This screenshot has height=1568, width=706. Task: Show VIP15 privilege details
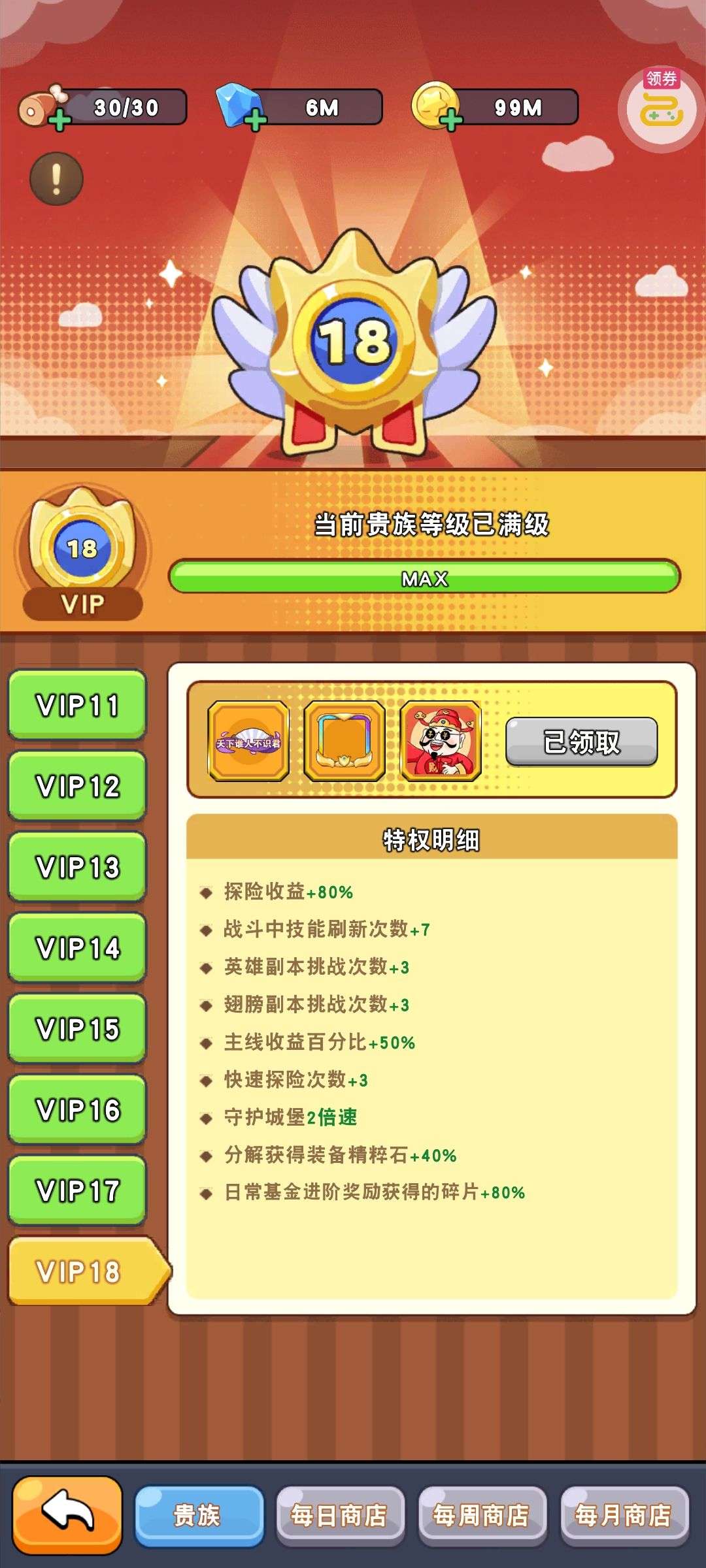click(77, 1029)
